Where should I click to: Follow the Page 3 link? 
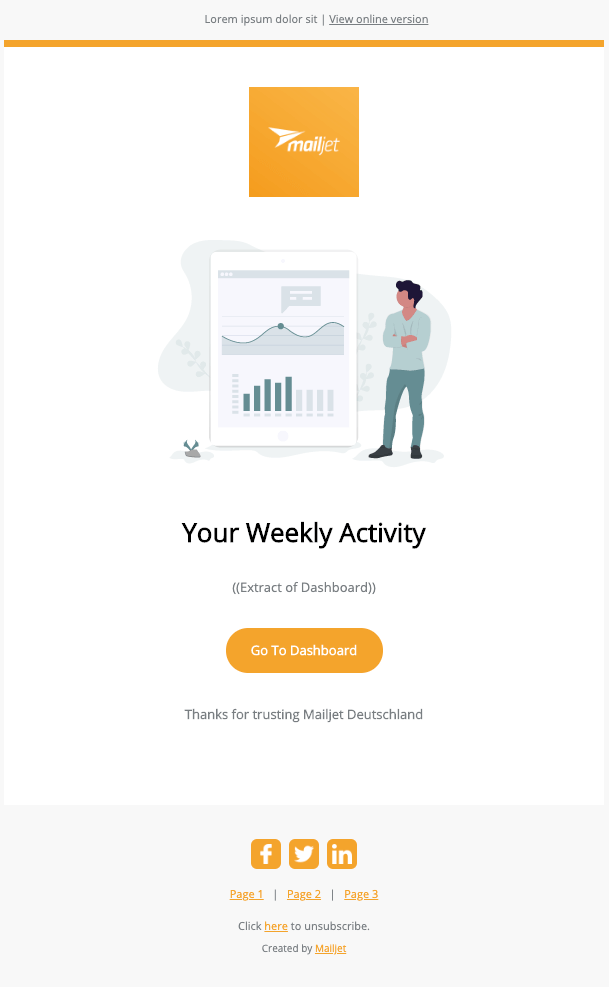(361, 894)
